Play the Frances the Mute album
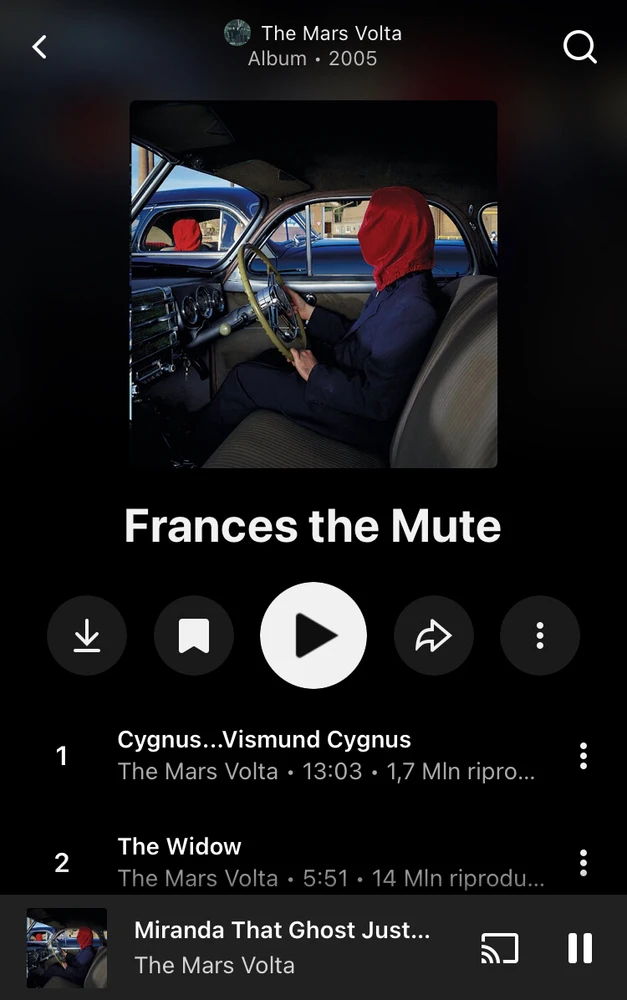627x1000 pixels. coord(313,635)
